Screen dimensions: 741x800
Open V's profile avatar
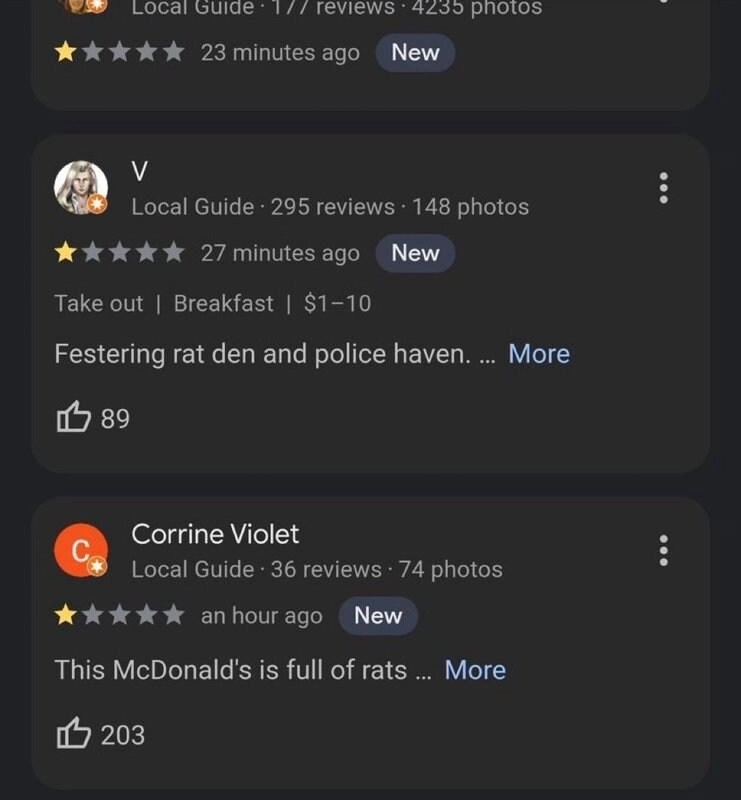[x=81, y=188]
